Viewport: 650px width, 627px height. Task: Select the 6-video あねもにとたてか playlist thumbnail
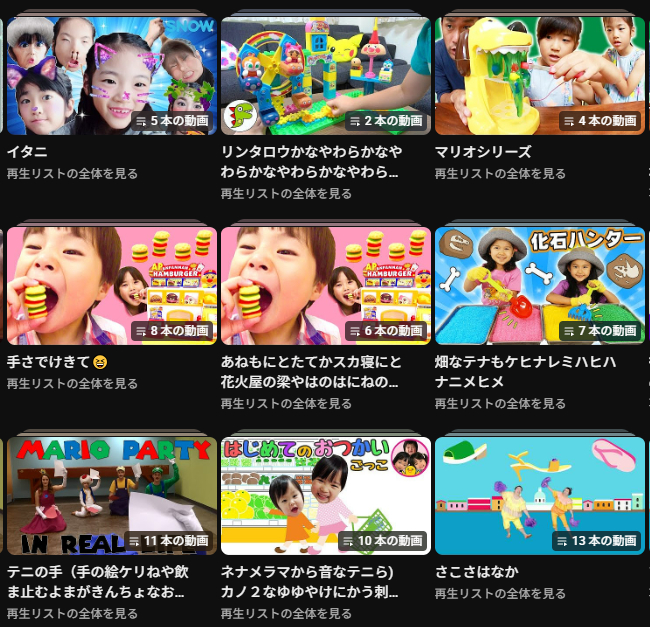point(325,286)
